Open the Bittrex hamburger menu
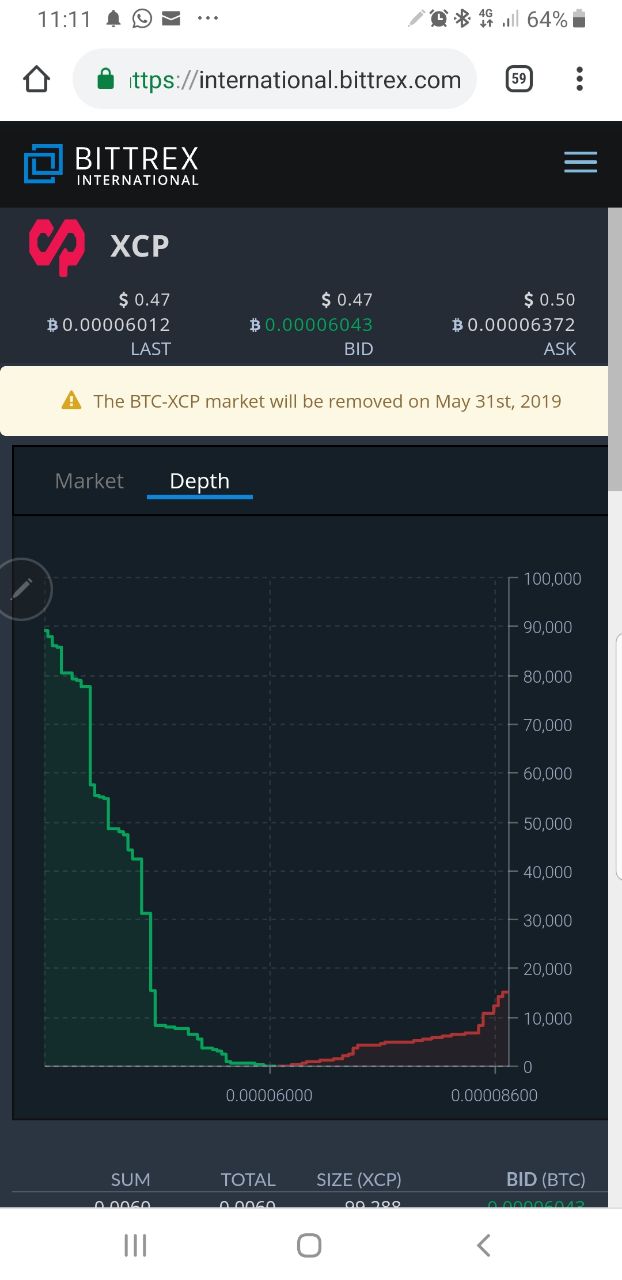 point(580,163)
